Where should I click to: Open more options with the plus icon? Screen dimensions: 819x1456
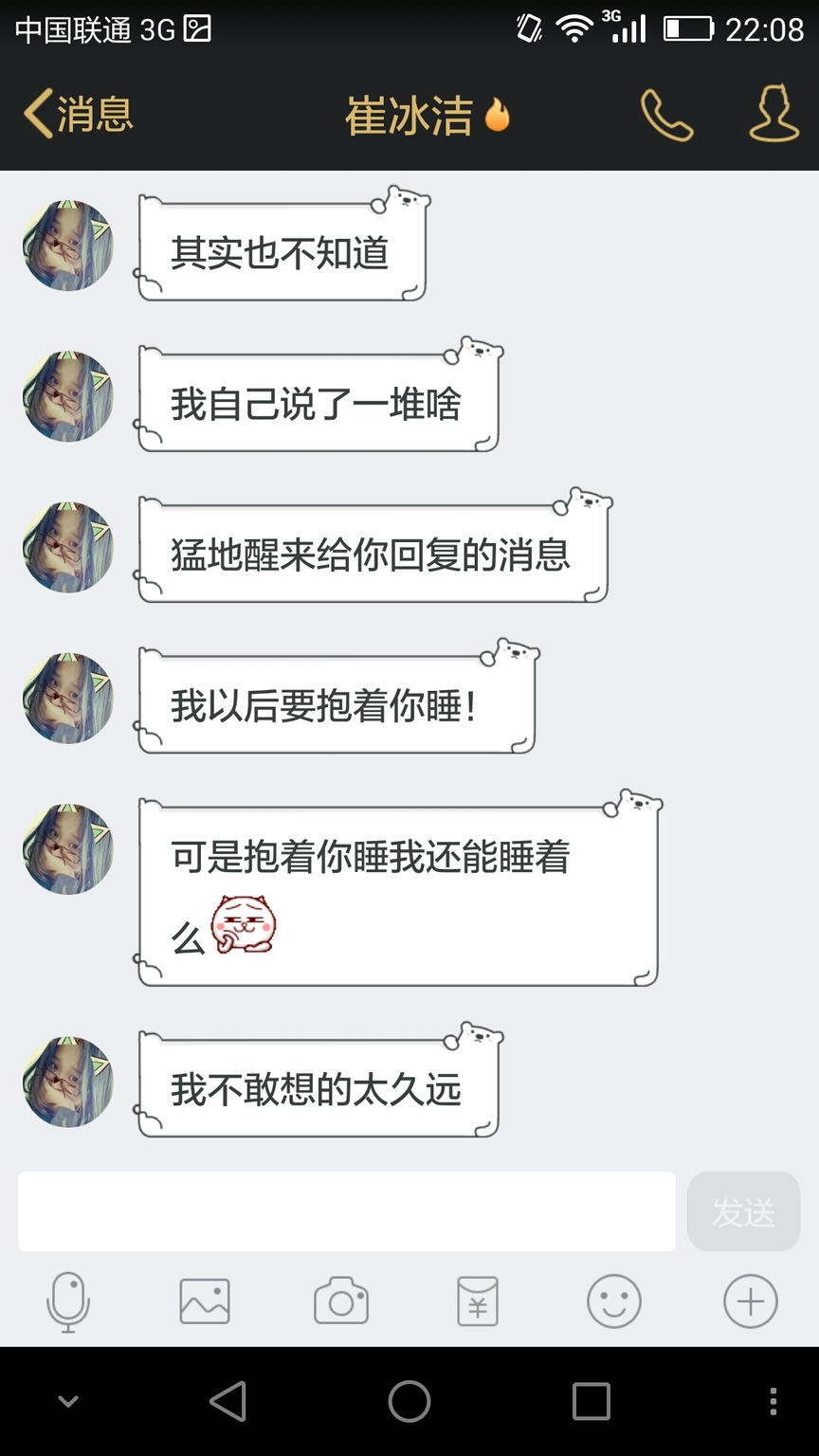(x=751, y=1301)
